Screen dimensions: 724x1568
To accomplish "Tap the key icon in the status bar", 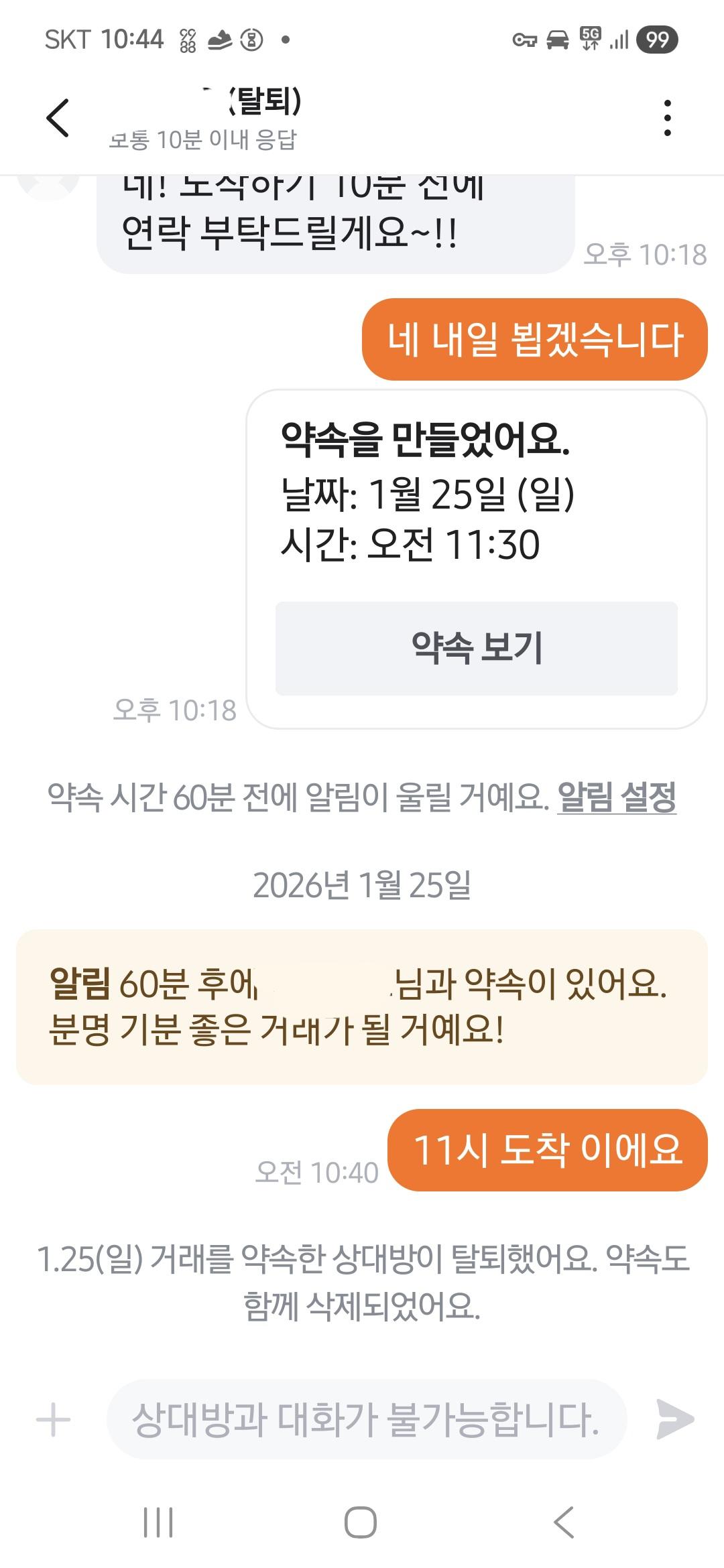I will 524,40.
